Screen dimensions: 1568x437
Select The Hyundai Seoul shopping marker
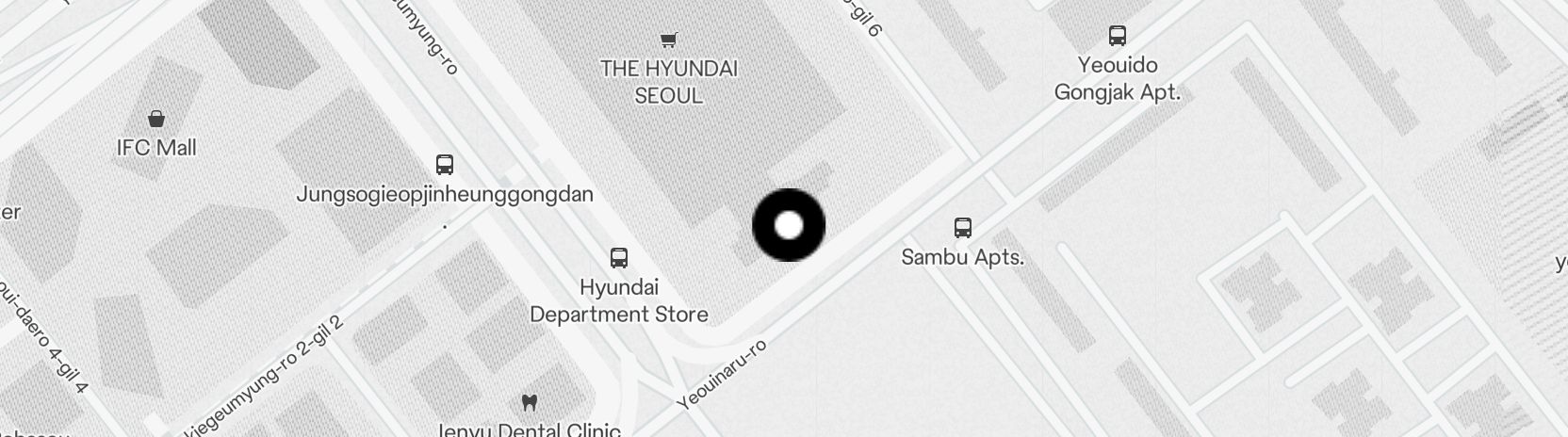pyautogui.click(x=668, y=40)
